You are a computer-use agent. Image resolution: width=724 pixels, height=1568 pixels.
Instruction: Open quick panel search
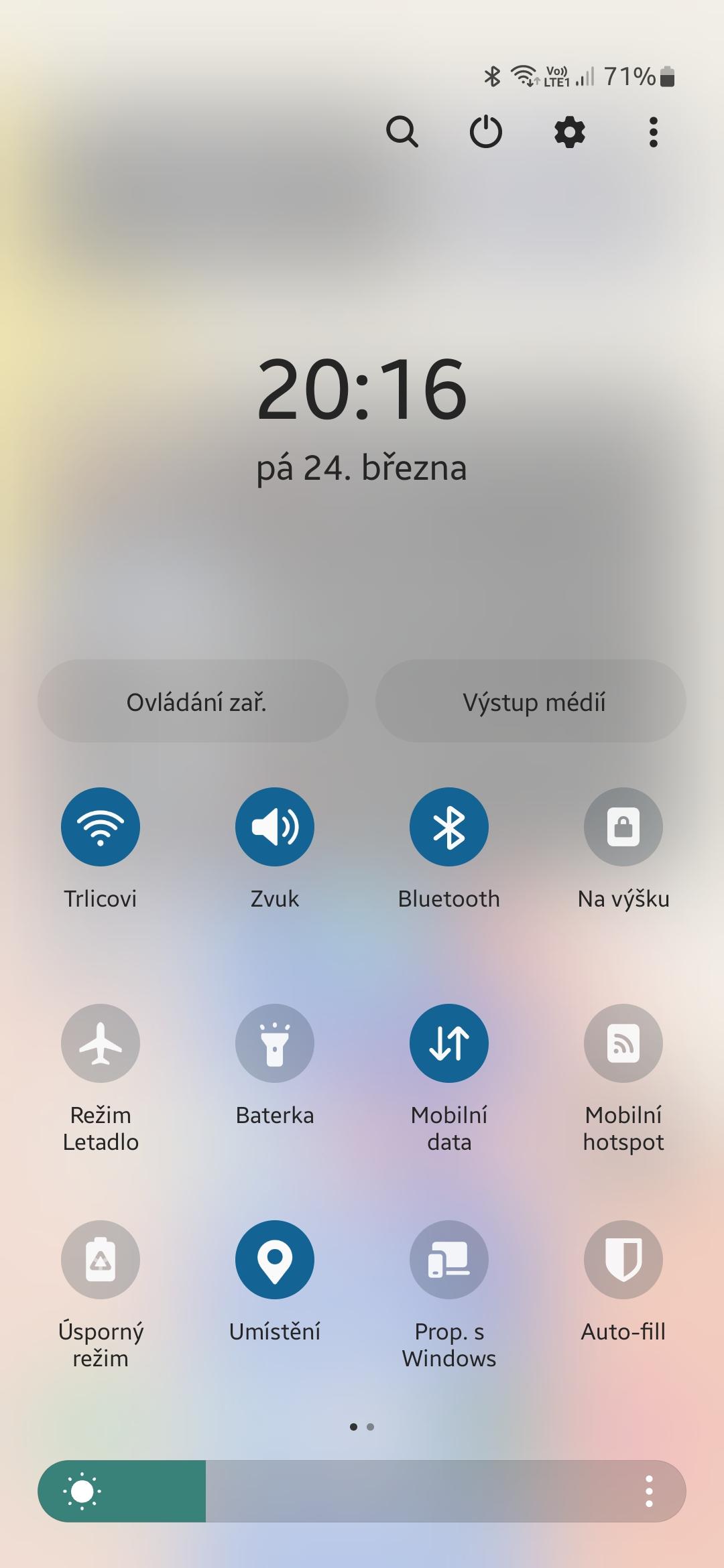(402, 131)
